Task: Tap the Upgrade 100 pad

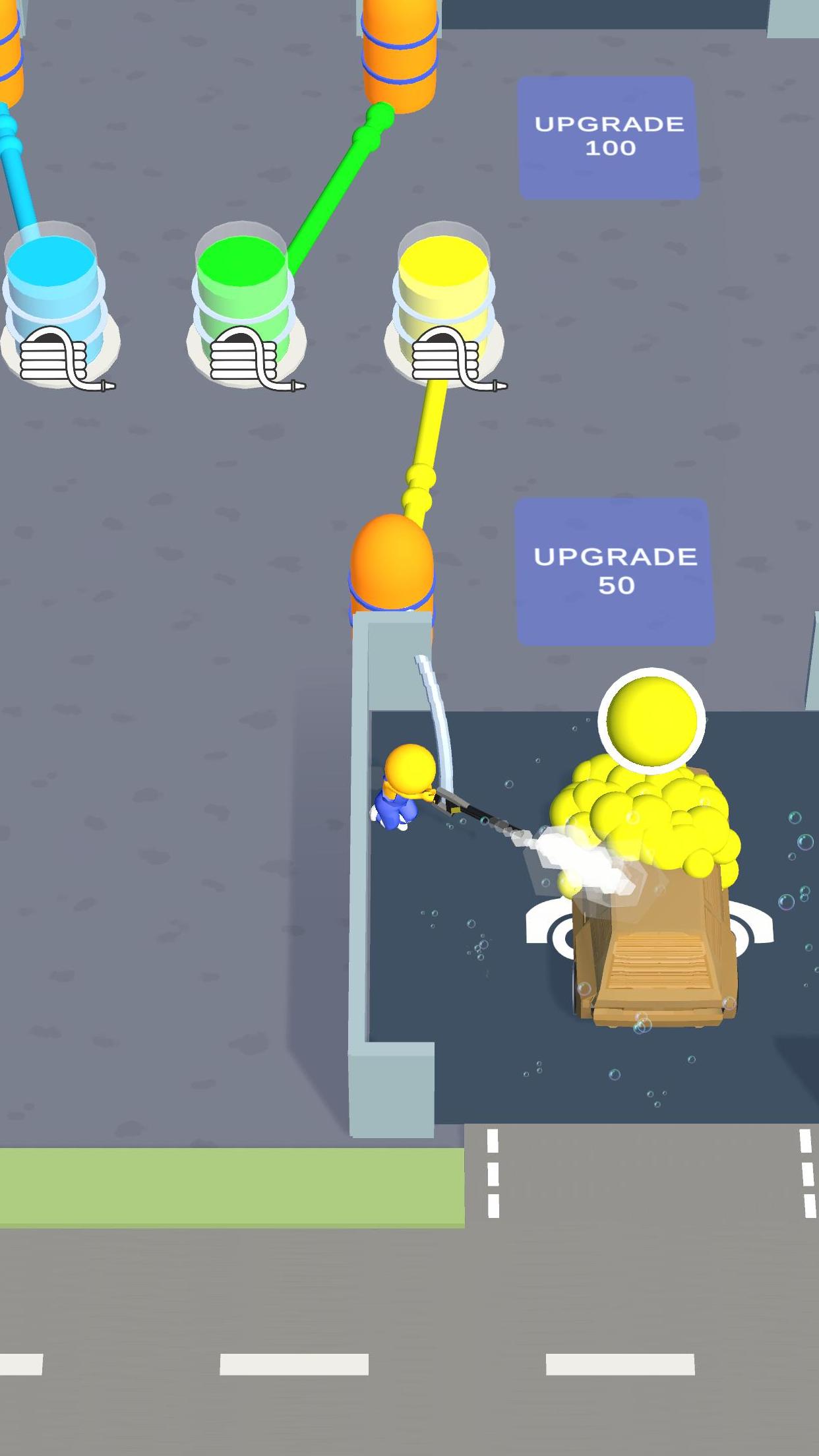Action: coord(609,138)
